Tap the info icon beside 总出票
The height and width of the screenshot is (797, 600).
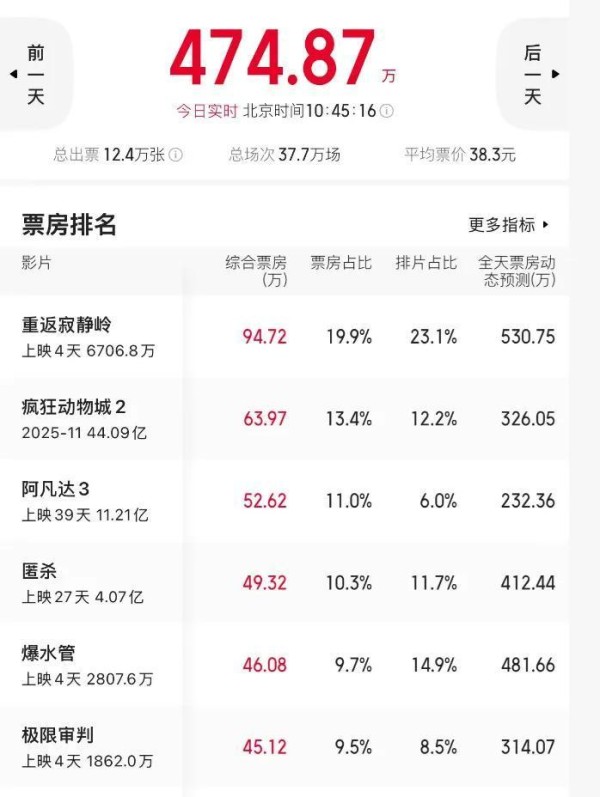[x=176, y=155]
